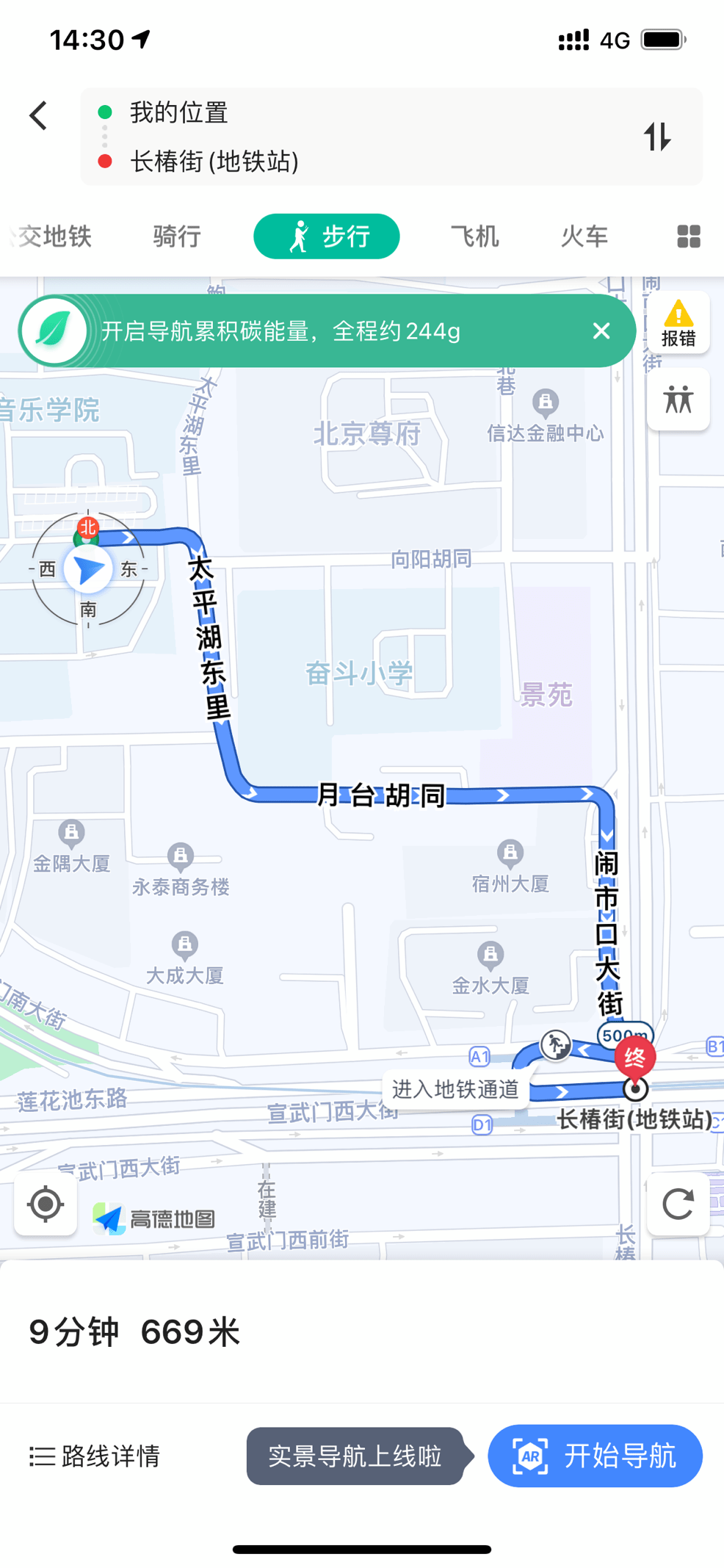Switch to the 公交地铁 tab

[50, 236]
